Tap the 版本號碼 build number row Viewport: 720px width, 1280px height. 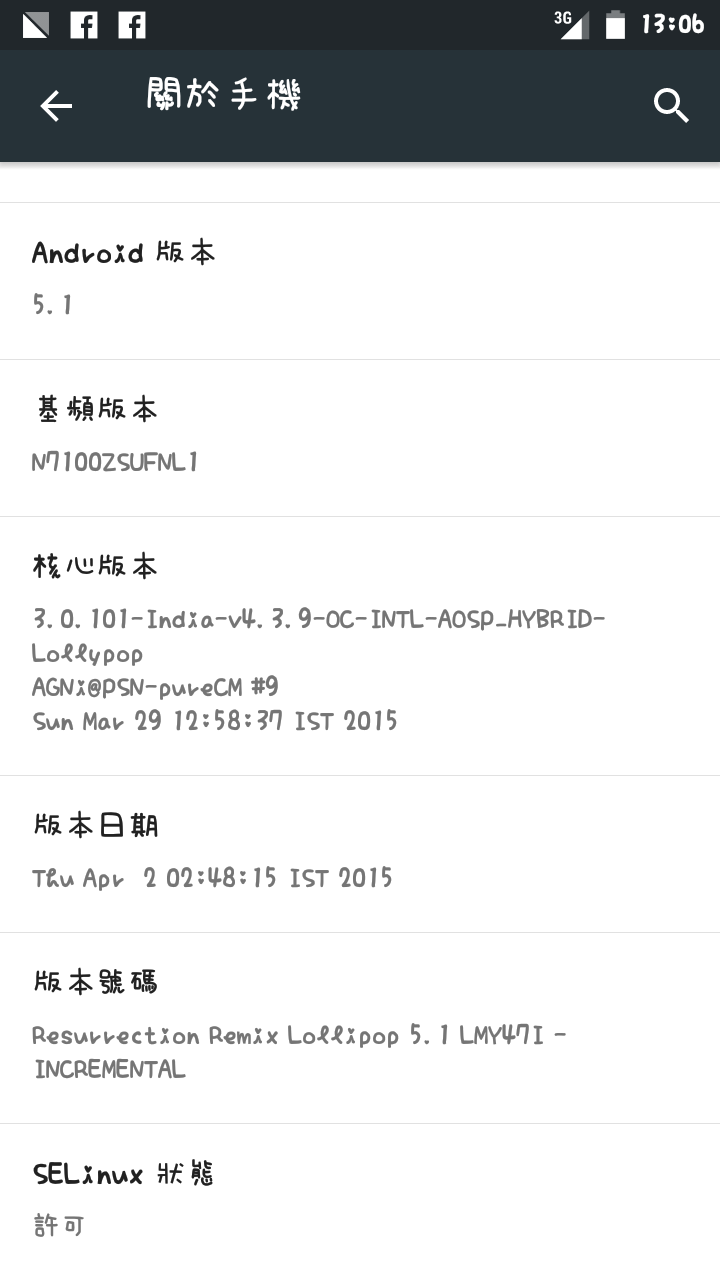tap(360, 1027)
